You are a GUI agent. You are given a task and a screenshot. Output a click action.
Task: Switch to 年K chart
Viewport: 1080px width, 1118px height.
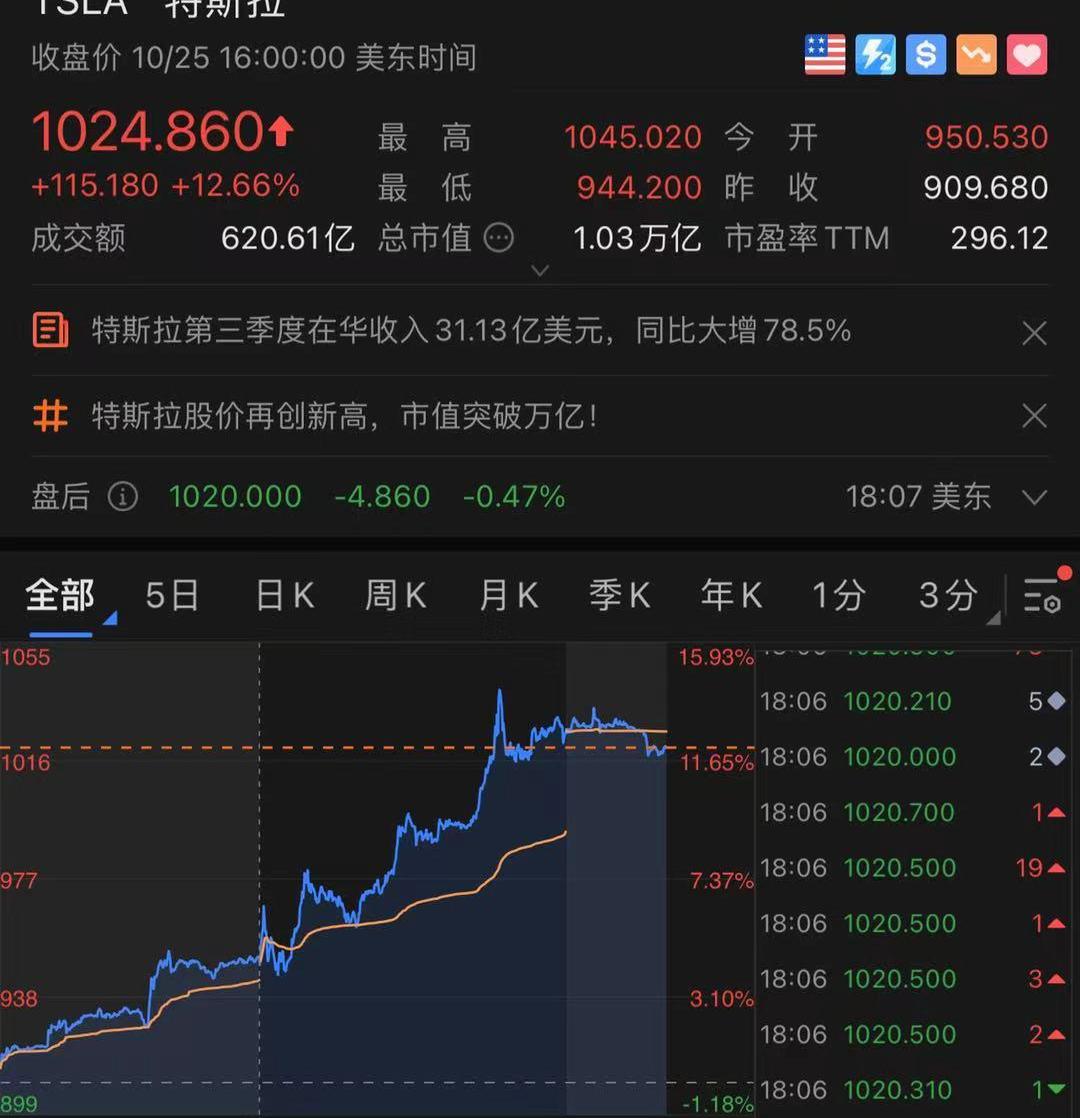point(731,596)
